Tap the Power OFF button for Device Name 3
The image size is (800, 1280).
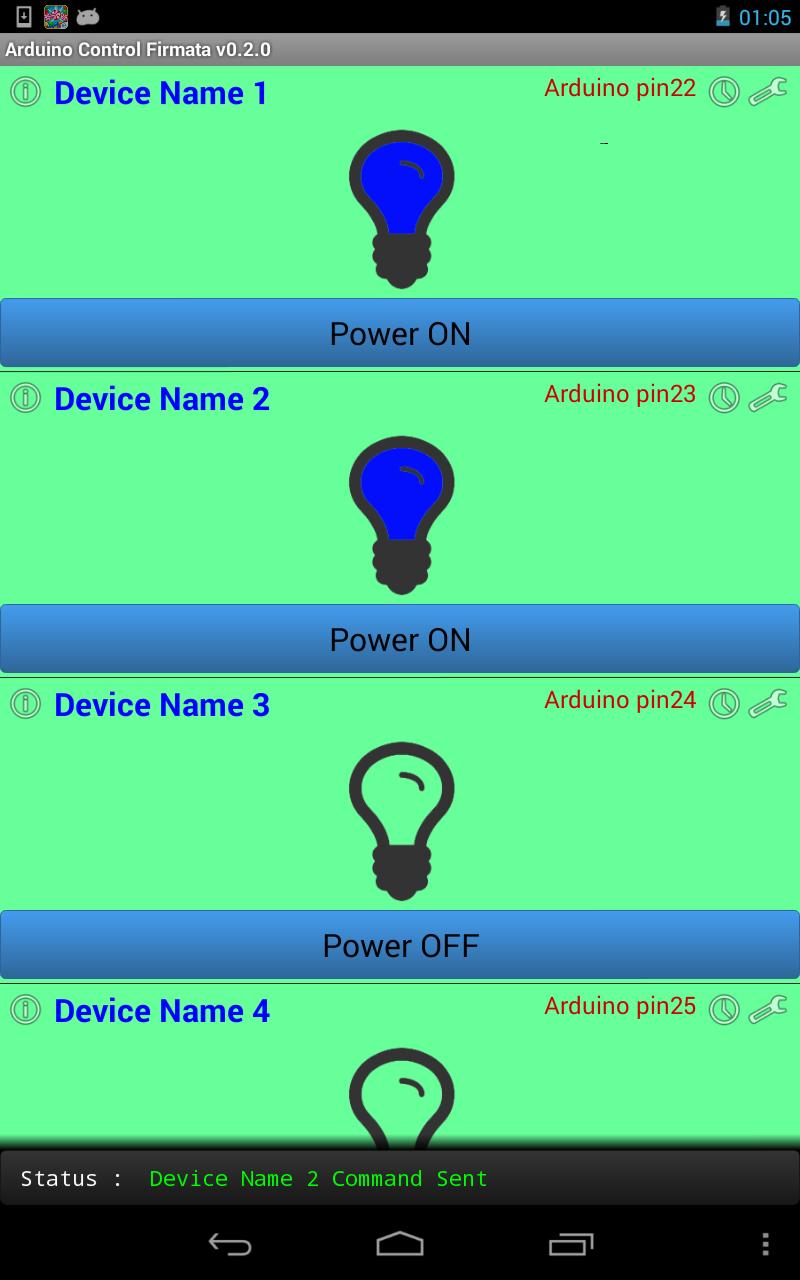point(400,945)
